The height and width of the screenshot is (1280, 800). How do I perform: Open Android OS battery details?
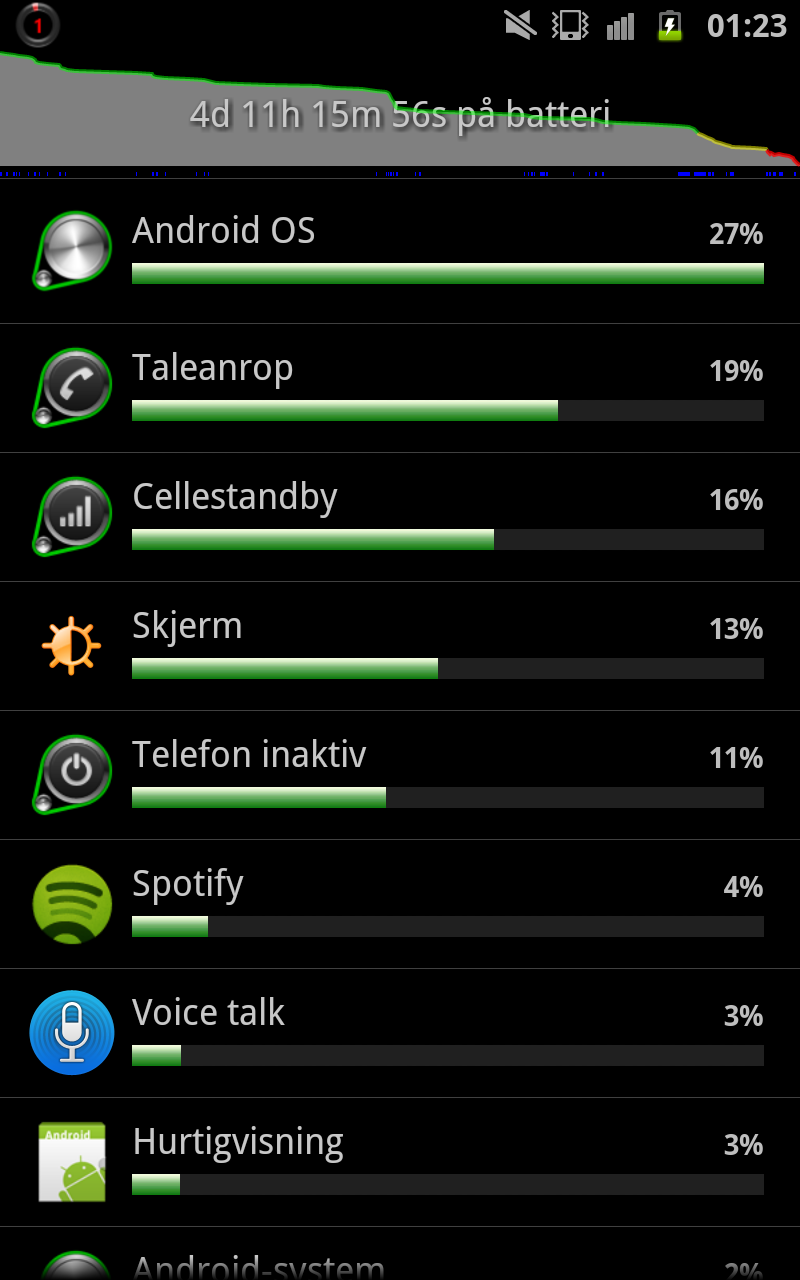pos(400,252)
